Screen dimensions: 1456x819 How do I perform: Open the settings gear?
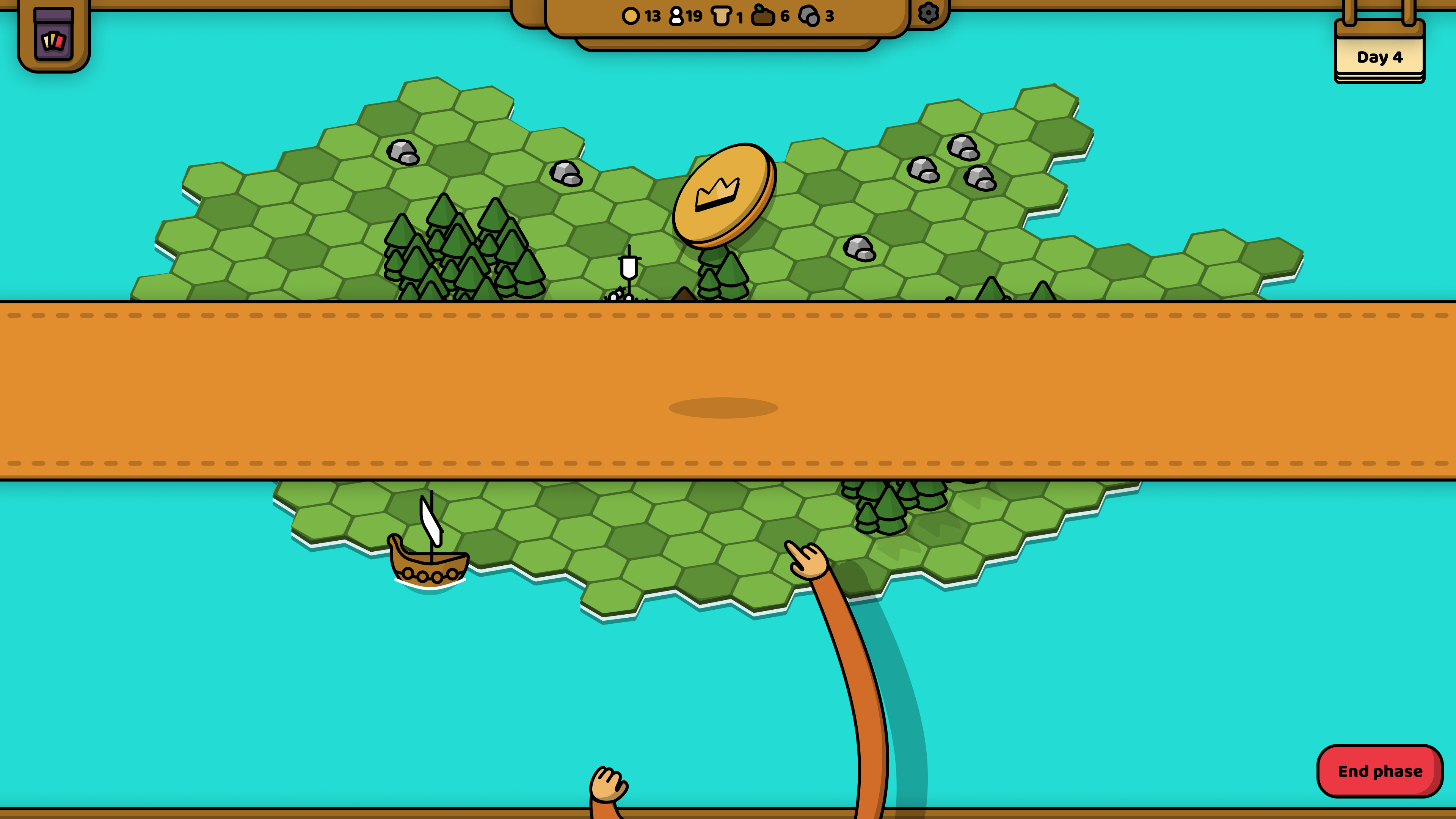(928, 13)
